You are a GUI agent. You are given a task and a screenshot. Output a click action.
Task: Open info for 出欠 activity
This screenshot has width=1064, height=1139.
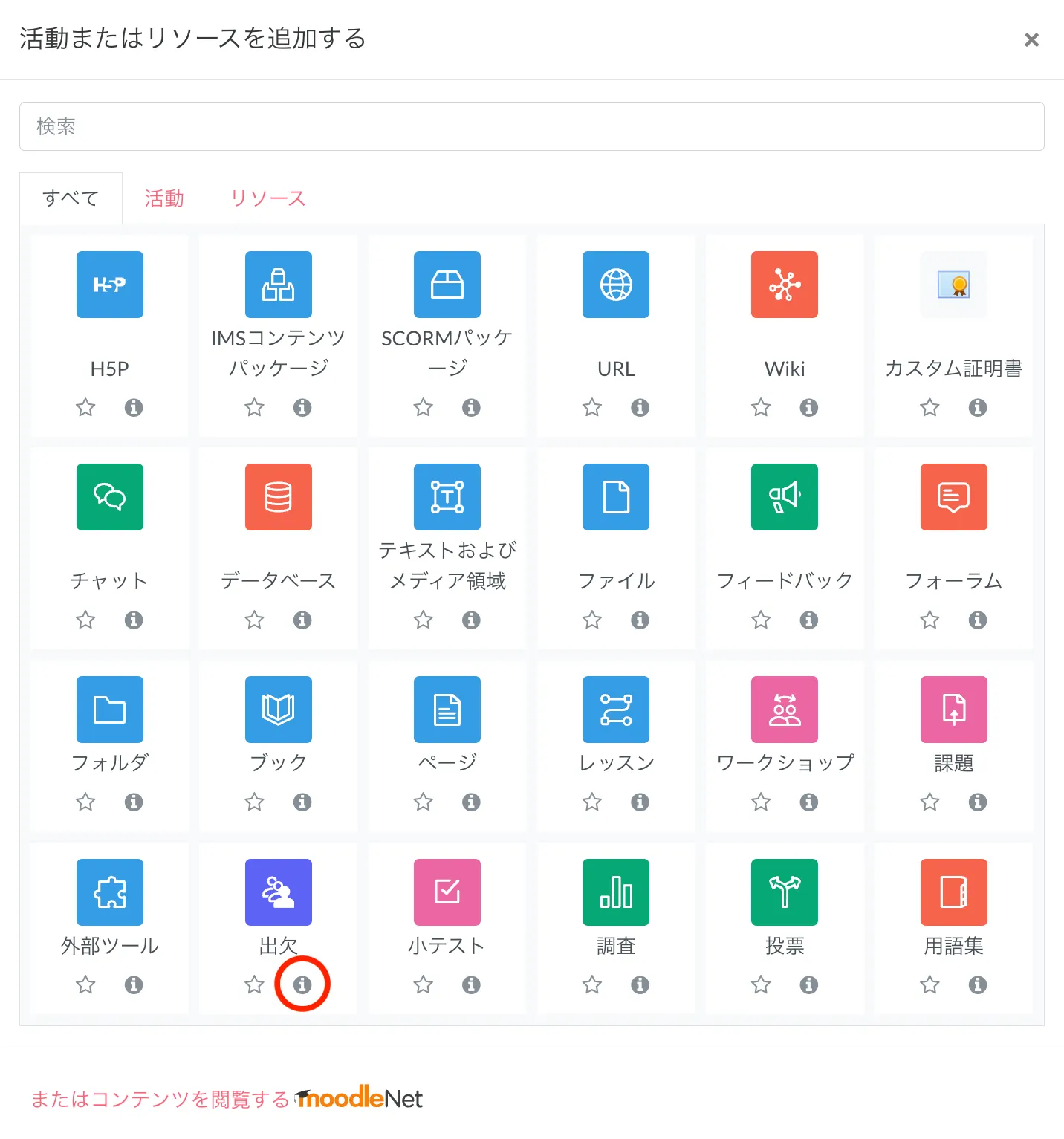302,984
